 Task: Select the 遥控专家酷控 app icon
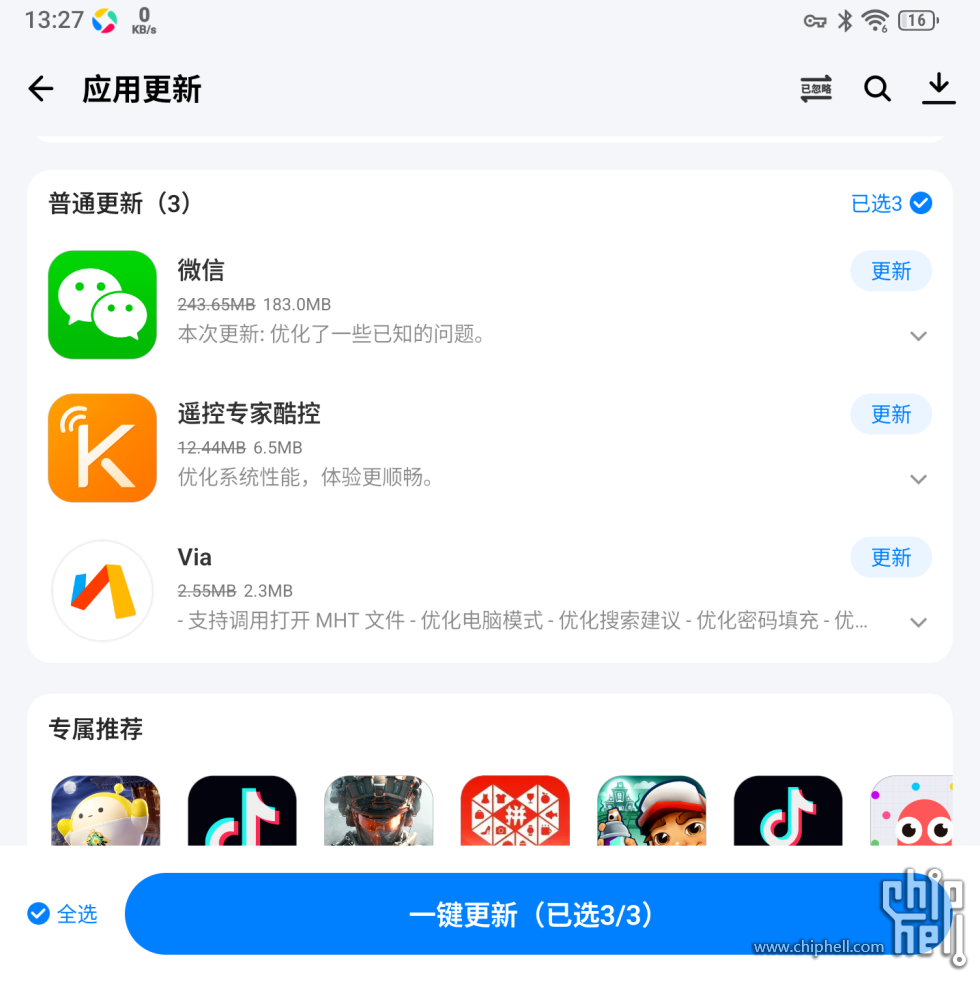coord(101,448)
